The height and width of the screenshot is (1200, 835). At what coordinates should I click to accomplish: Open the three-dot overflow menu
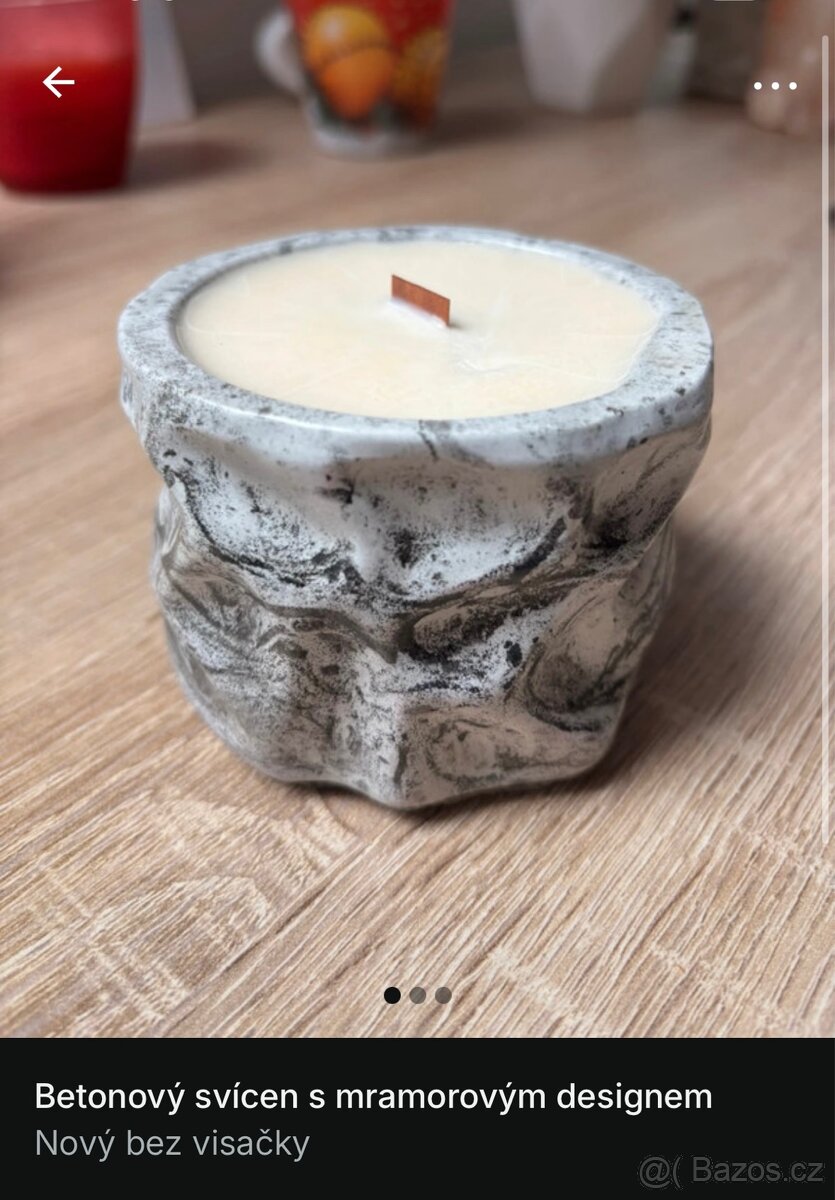775,86
